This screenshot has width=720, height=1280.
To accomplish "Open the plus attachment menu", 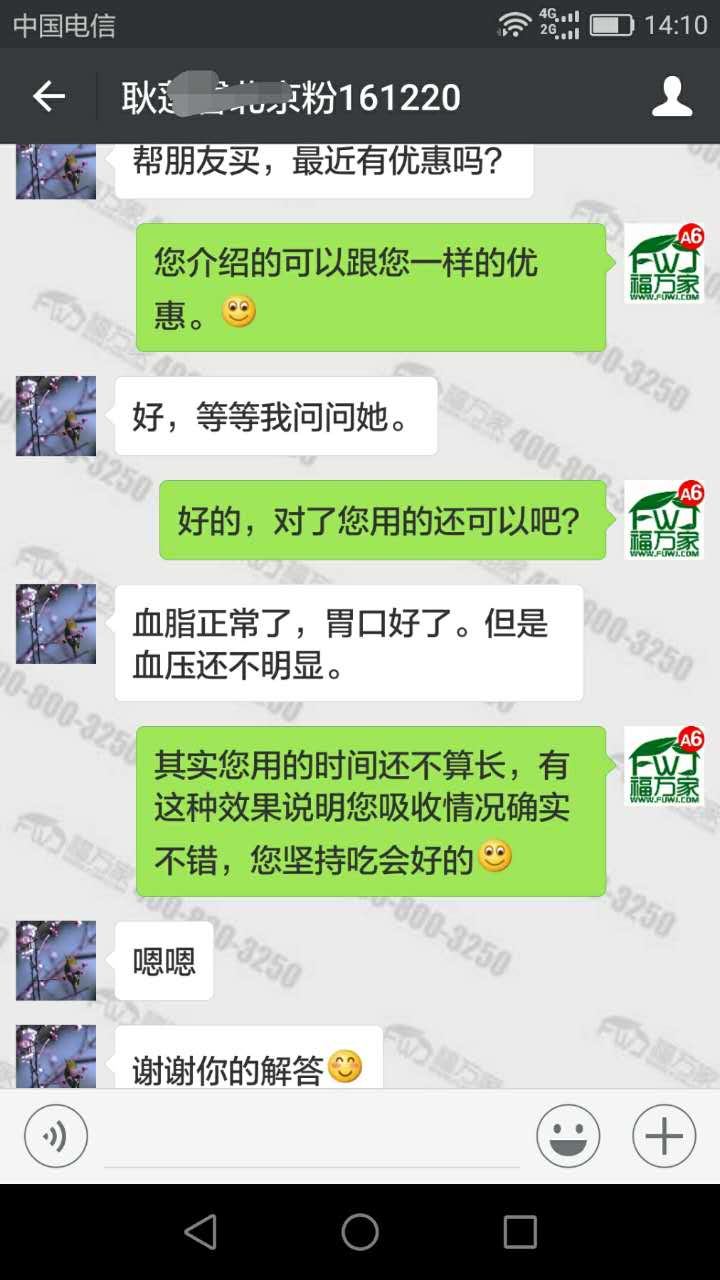I will (x=664, y=1136).
